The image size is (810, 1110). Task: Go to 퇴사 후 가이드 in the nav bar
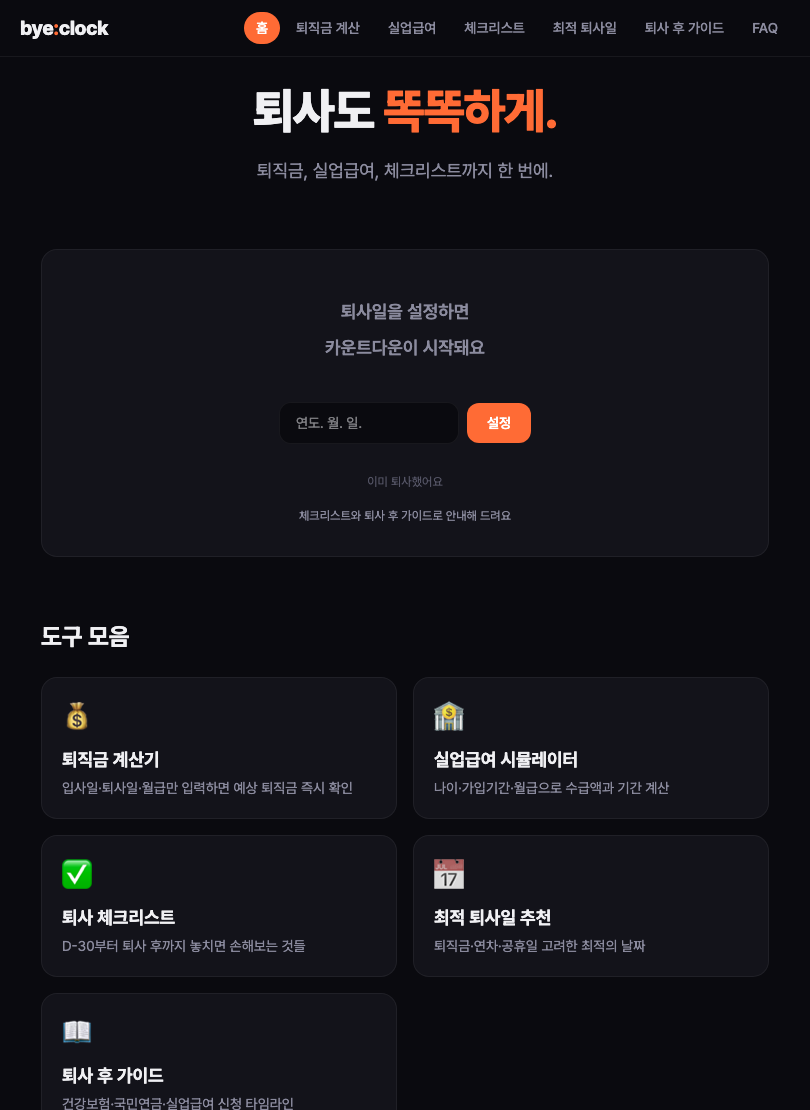[x=684, y=28]
